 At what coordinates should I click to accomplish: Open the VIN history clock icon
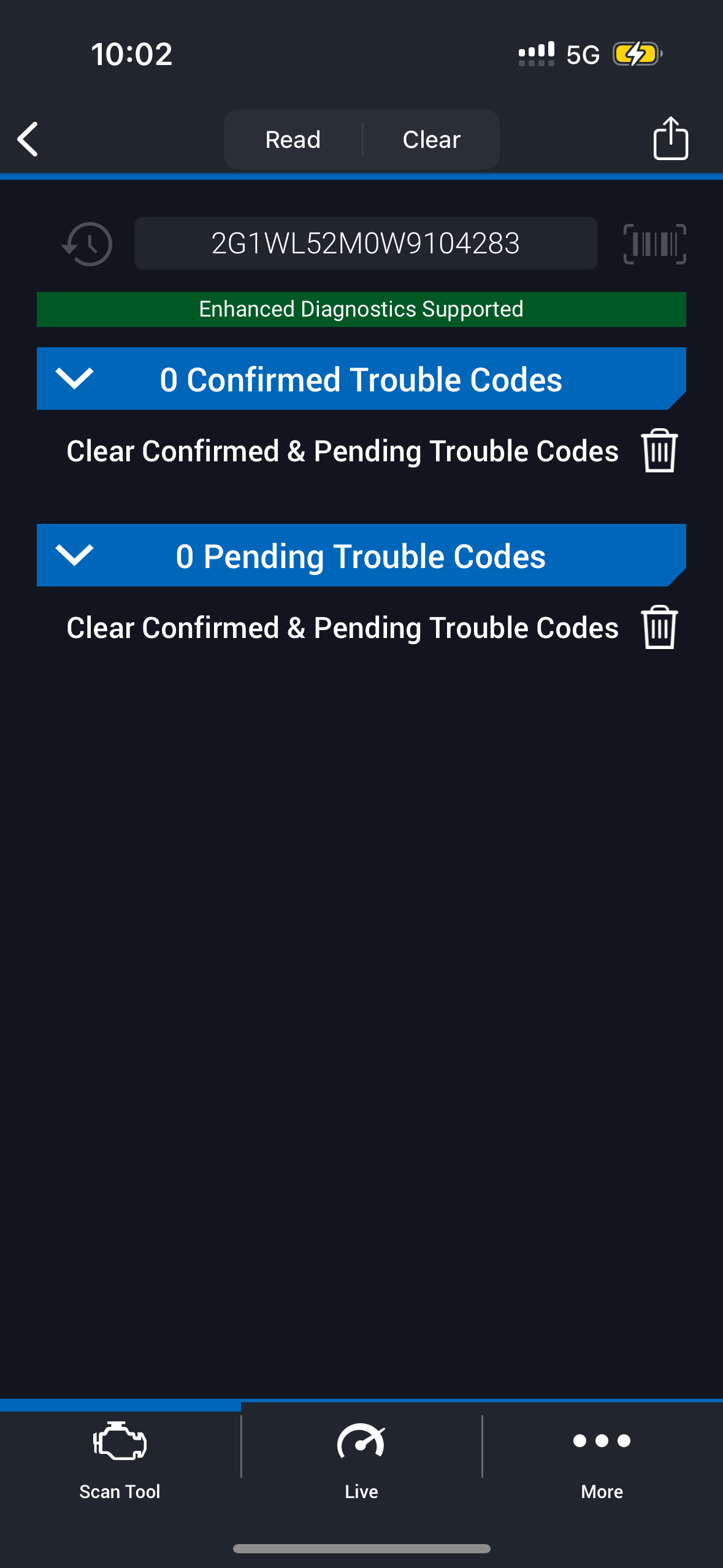pyautogui.click(x=88, y=244)
